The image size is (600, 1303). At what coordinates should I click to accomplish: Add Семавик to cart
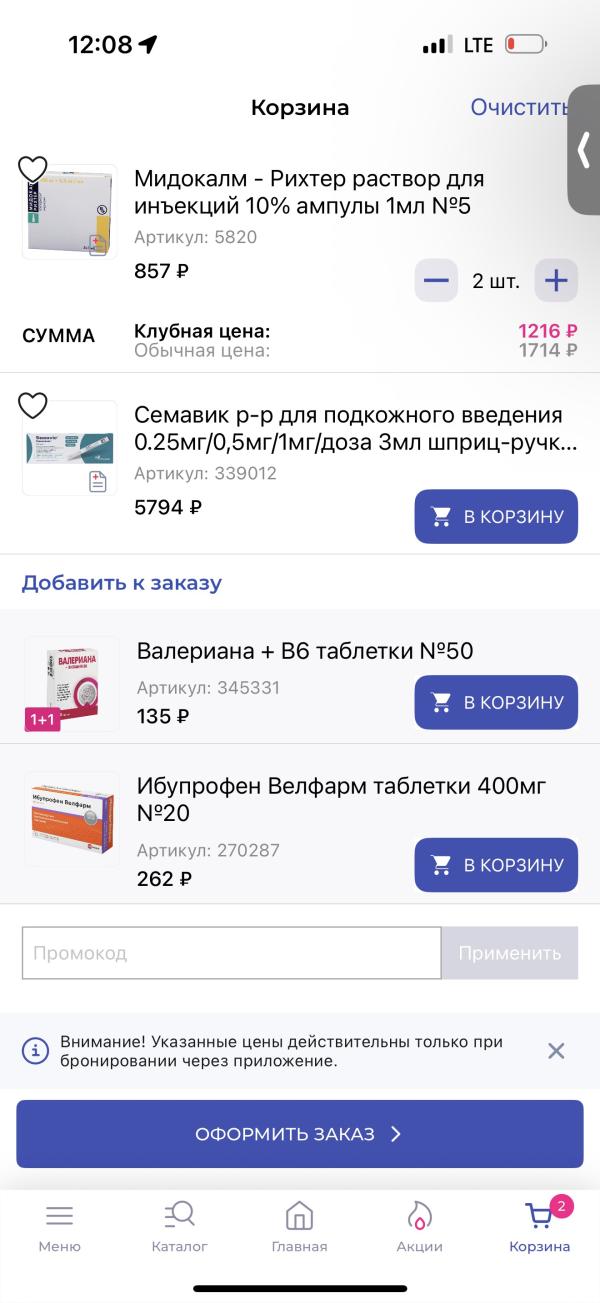click(496, 516)
